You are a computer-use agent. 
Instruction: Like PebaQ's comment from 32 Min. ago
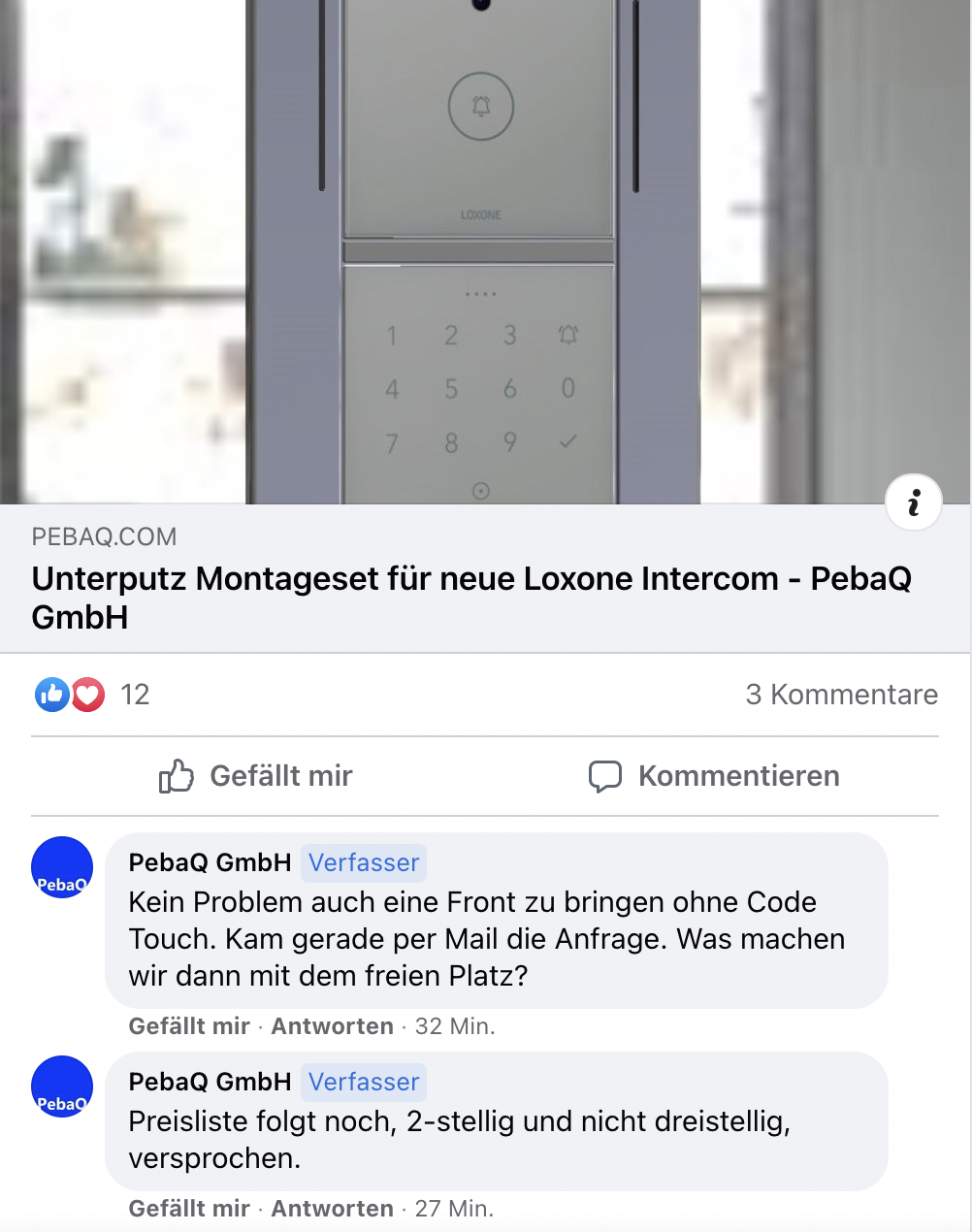[x=189, y=1026]
